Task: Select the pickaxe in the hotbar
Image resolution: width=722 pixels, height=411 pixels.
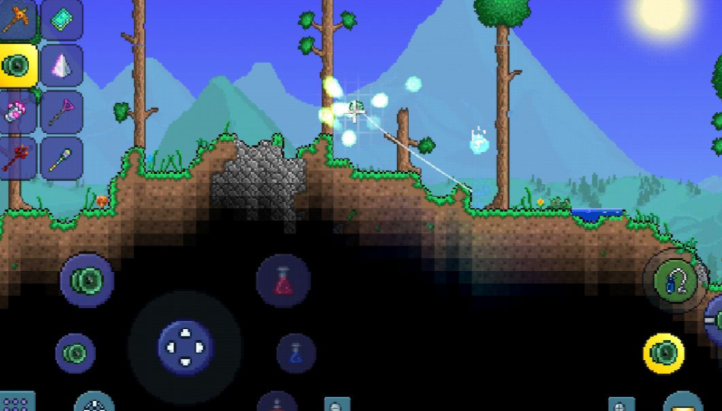Action: pyautogui.click(x=19, y=20)
